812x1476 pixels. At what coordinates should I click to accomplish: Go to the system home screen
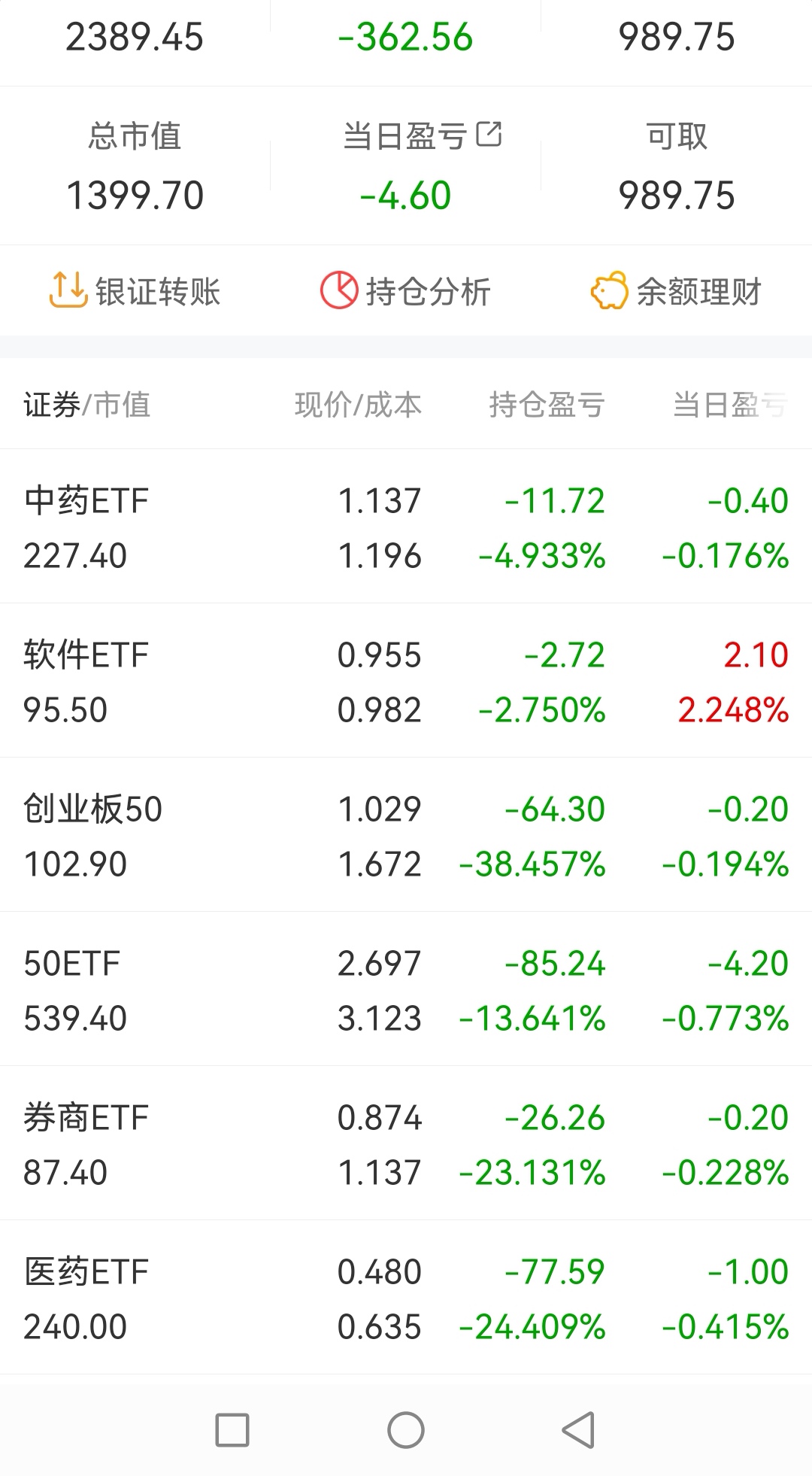pyautogui.click(x=406, y=1429)
